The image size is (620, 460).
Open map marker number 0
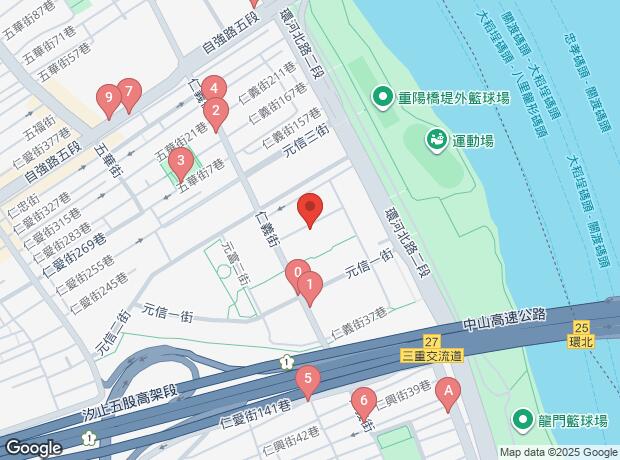[x=297, y=275]
